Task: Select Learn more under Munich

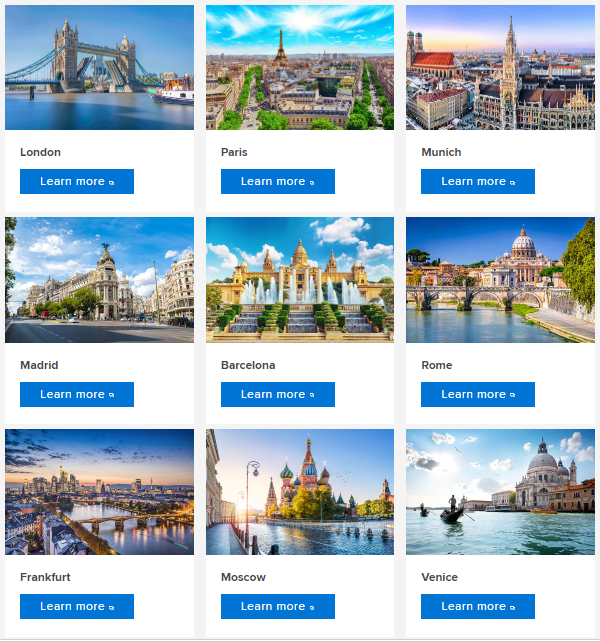Action: [x=477, y=181]
